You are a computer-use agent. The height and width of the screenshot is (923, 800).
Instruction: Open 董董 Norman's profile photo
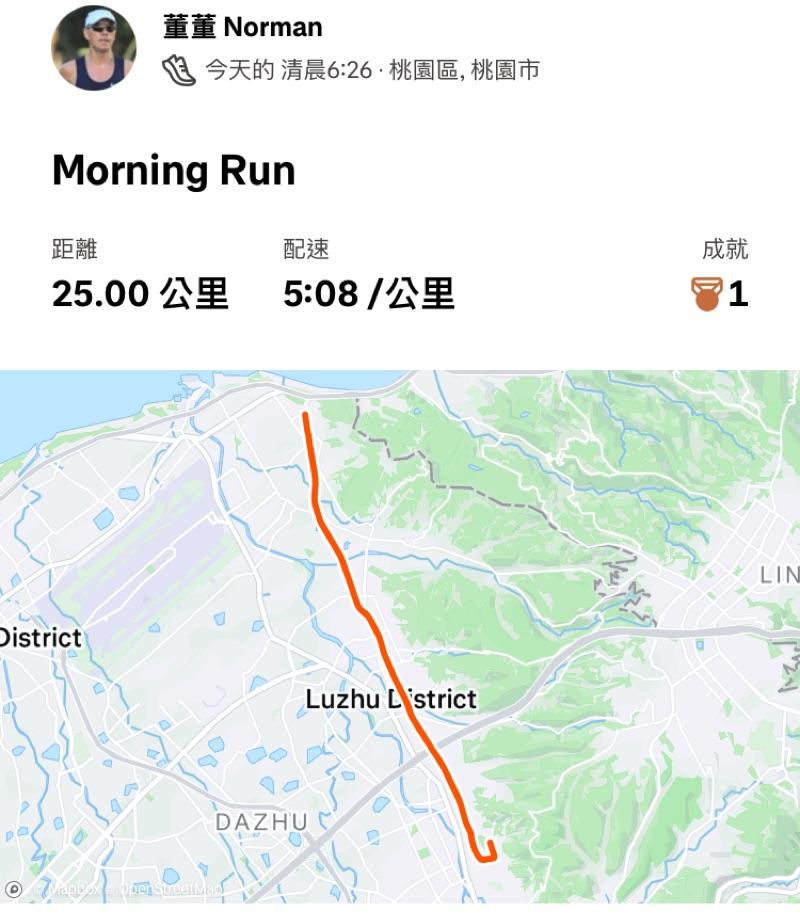[94, 48]
